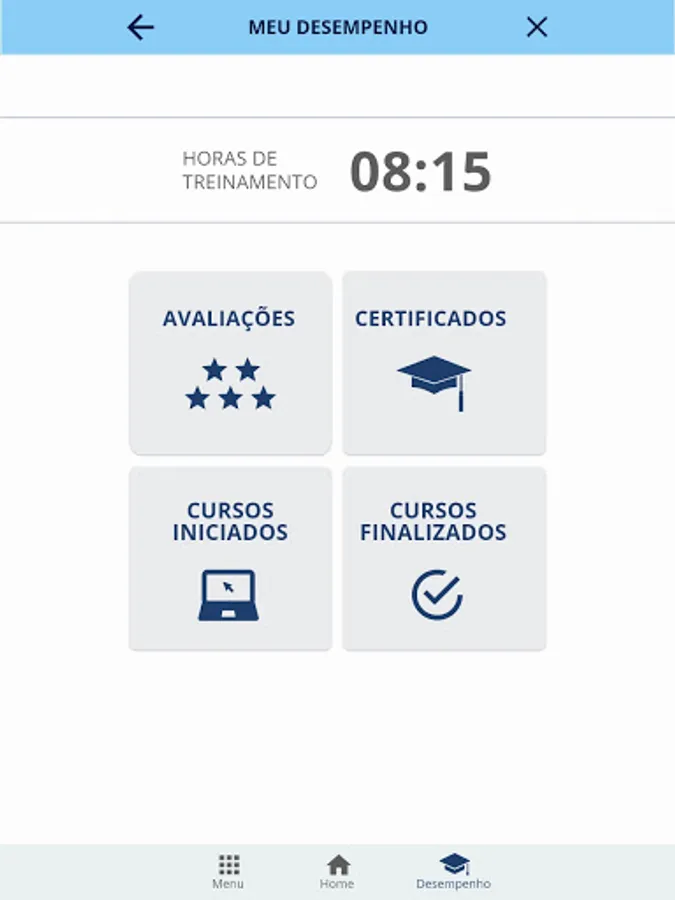Switch to the Home tab
675x900 pixels.
click(x=337, y=871)
